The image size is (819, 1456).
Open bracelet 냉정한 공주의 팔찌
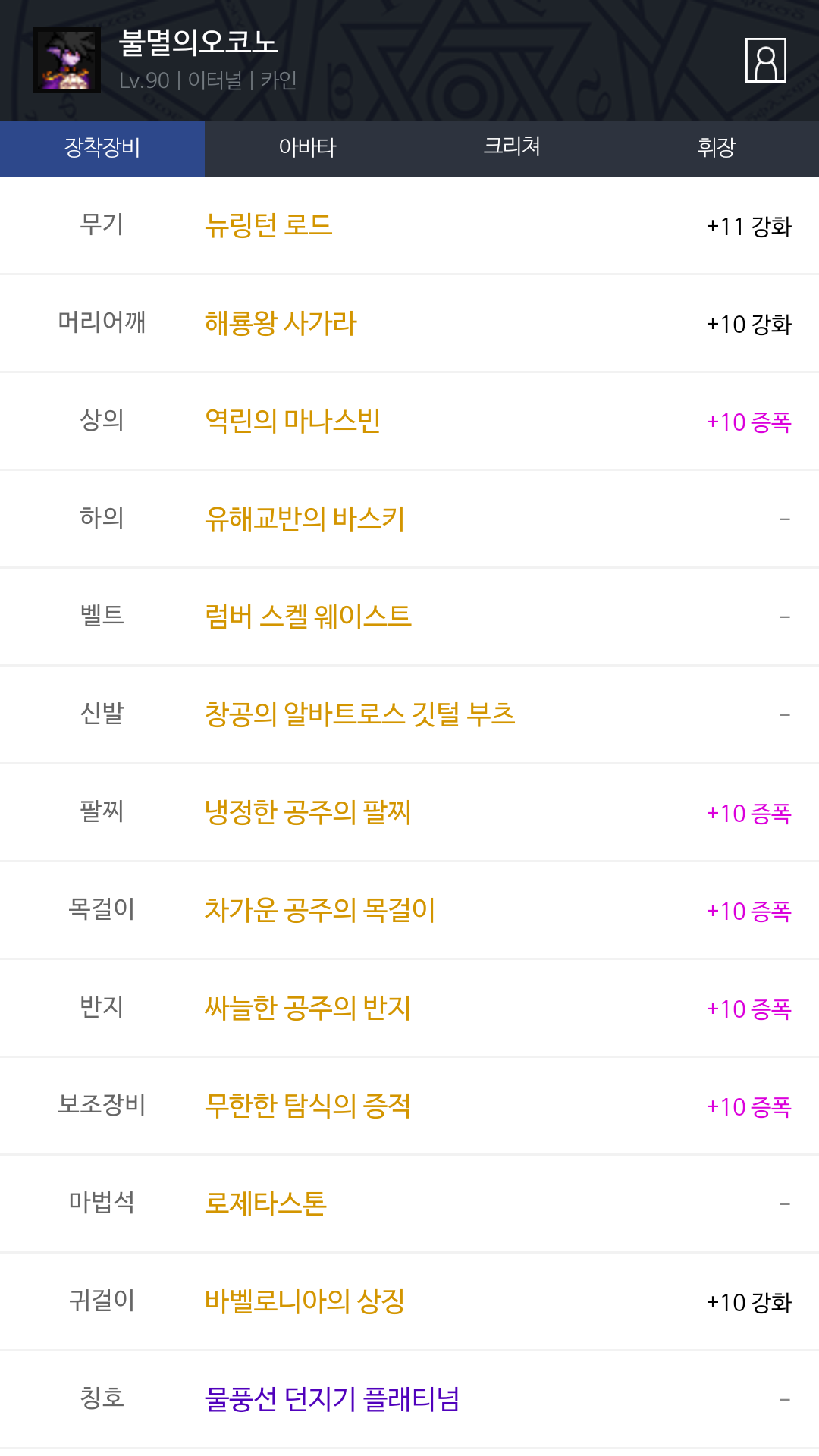(x=308, y=812)
